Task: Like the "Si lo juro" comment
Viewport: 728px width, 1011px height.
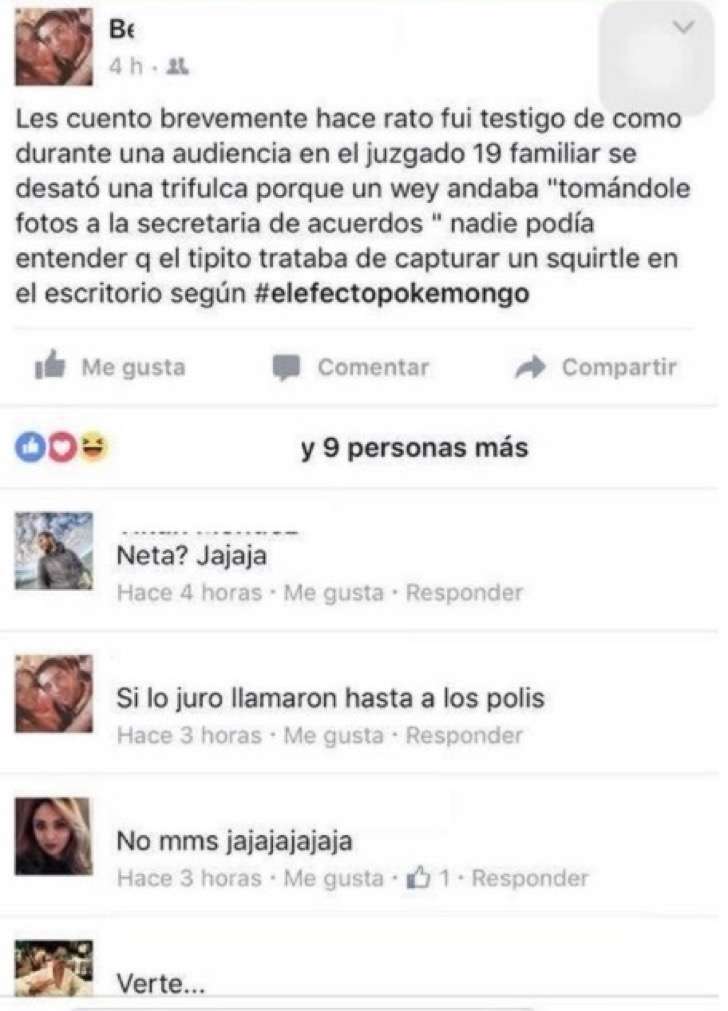Action: pos(333,735)
